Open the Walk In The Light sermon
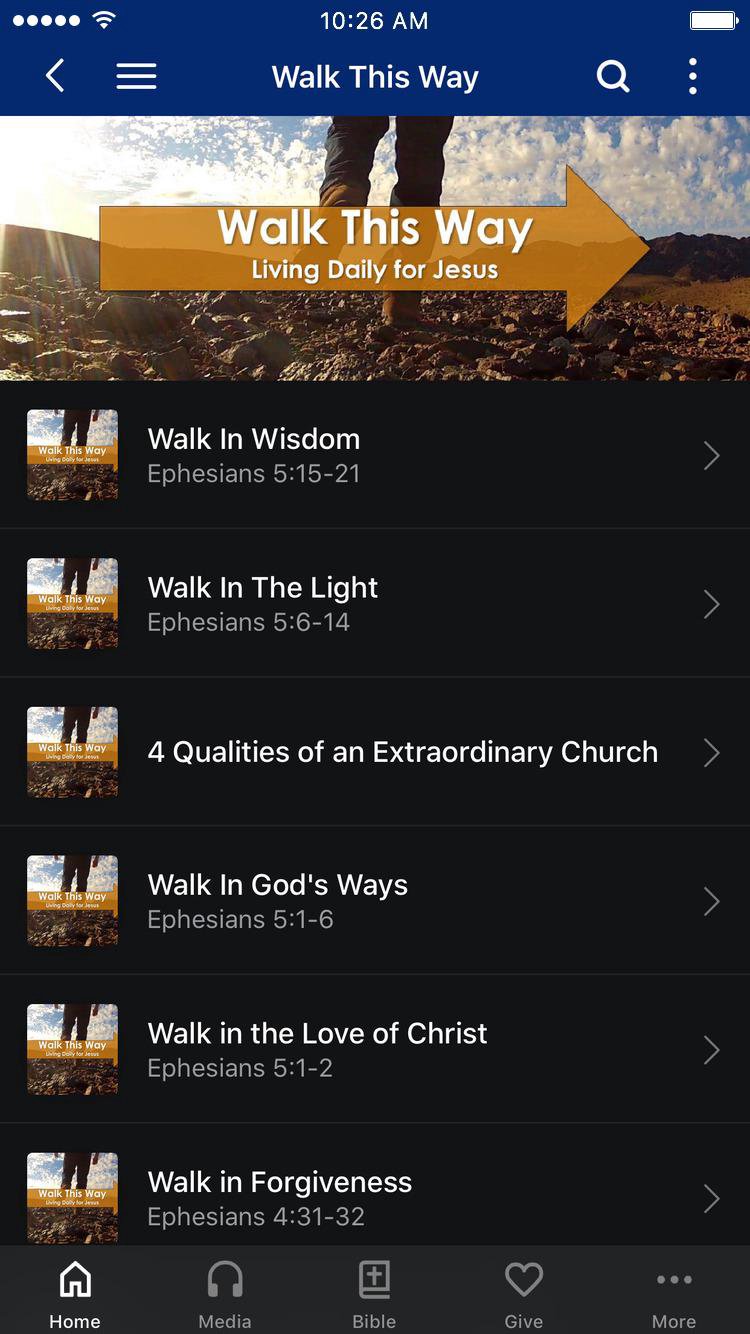 pyautogui.click(x=375, y=603)
